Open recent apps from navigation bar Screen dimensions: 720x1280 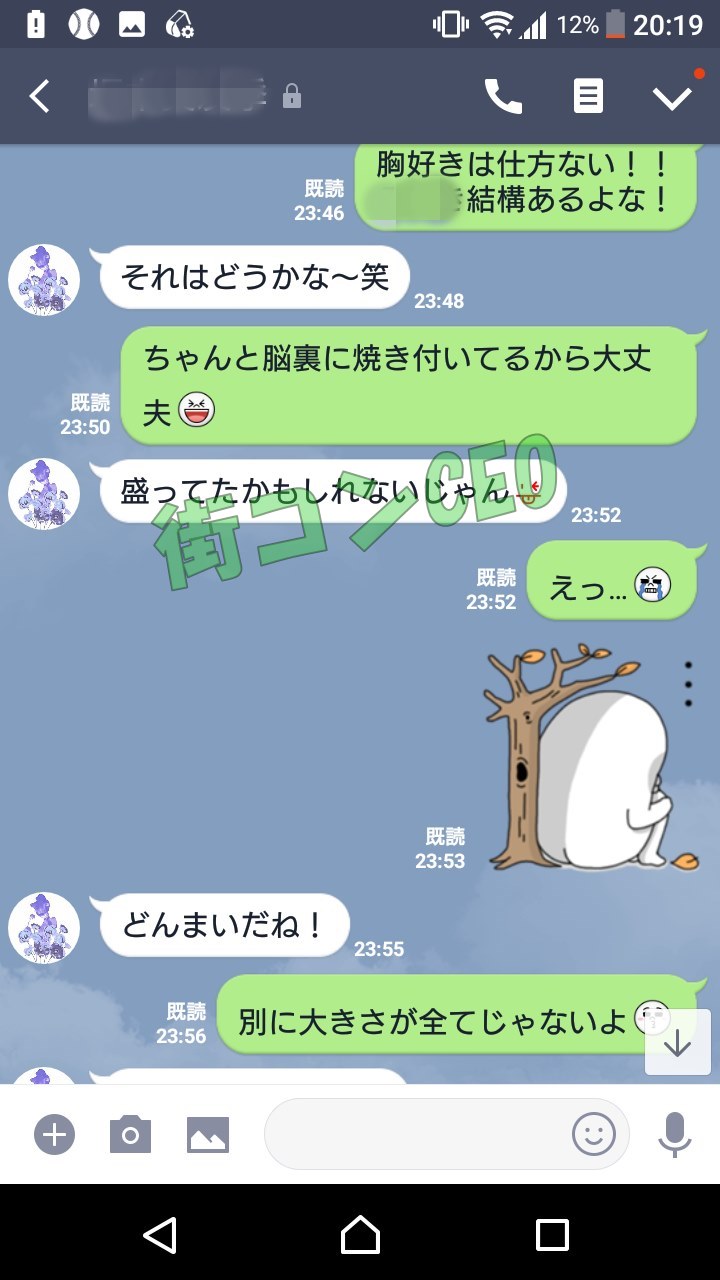pos(552,1234)
